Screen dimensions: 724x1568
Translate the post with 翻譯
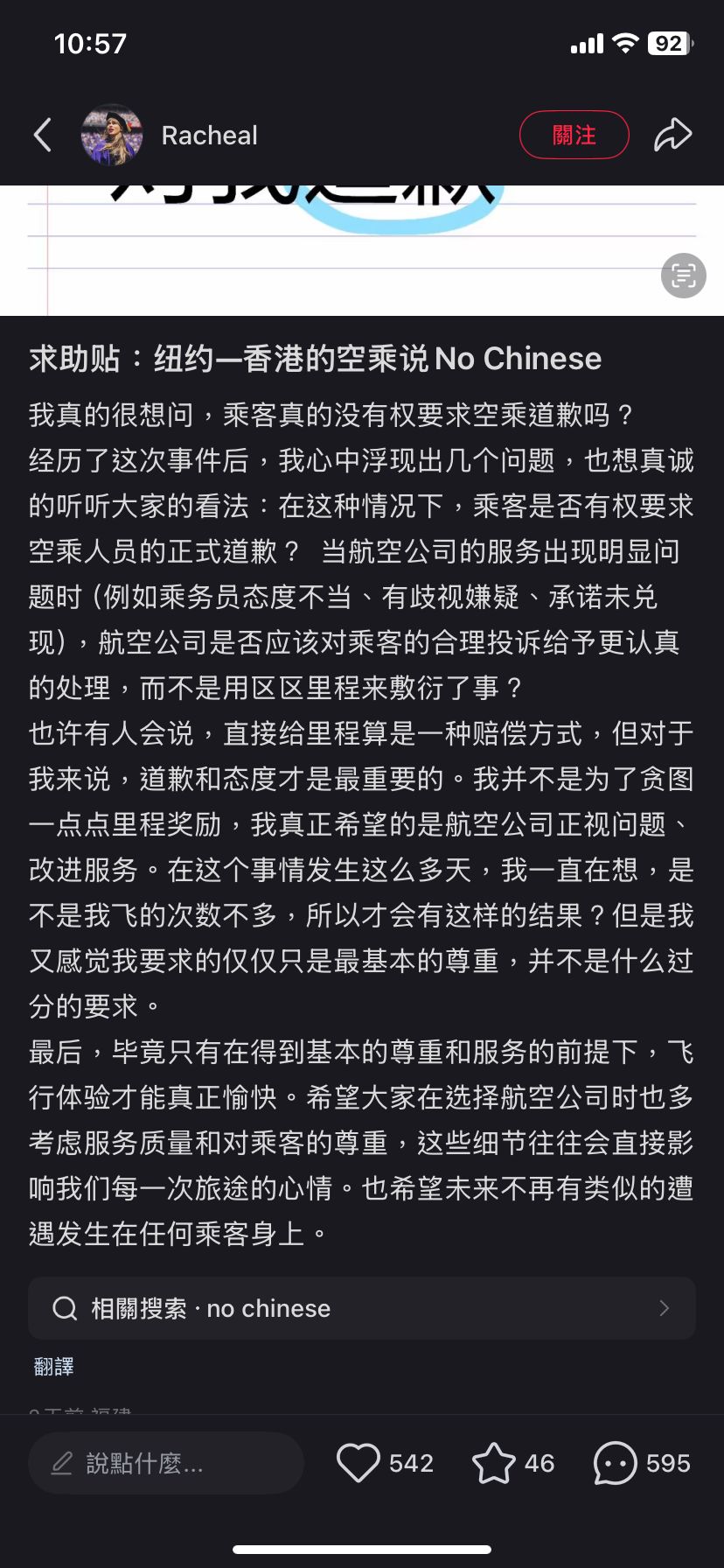[53, 1366]
